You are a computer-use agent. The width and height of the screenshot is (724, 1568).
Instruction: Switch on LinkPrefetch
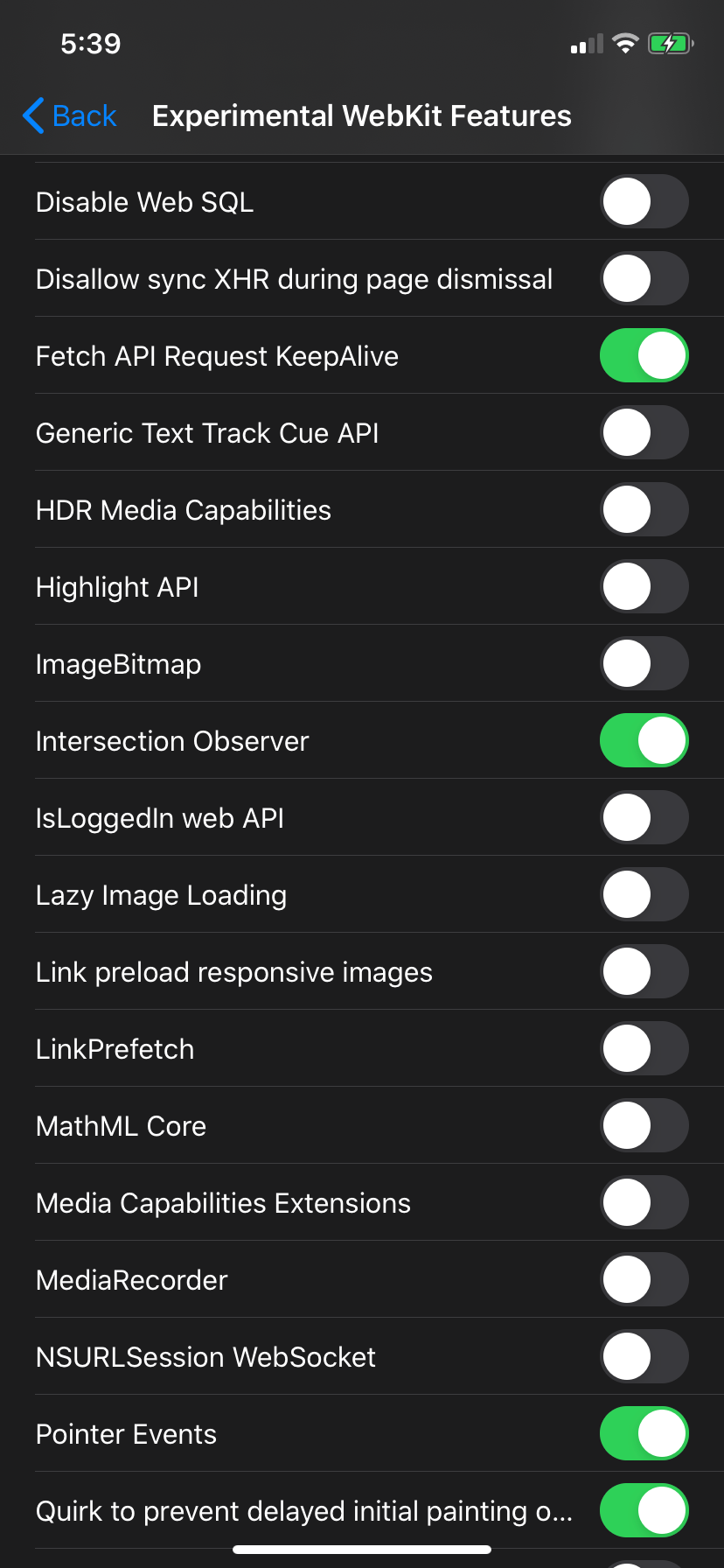tap(644, 1048)
